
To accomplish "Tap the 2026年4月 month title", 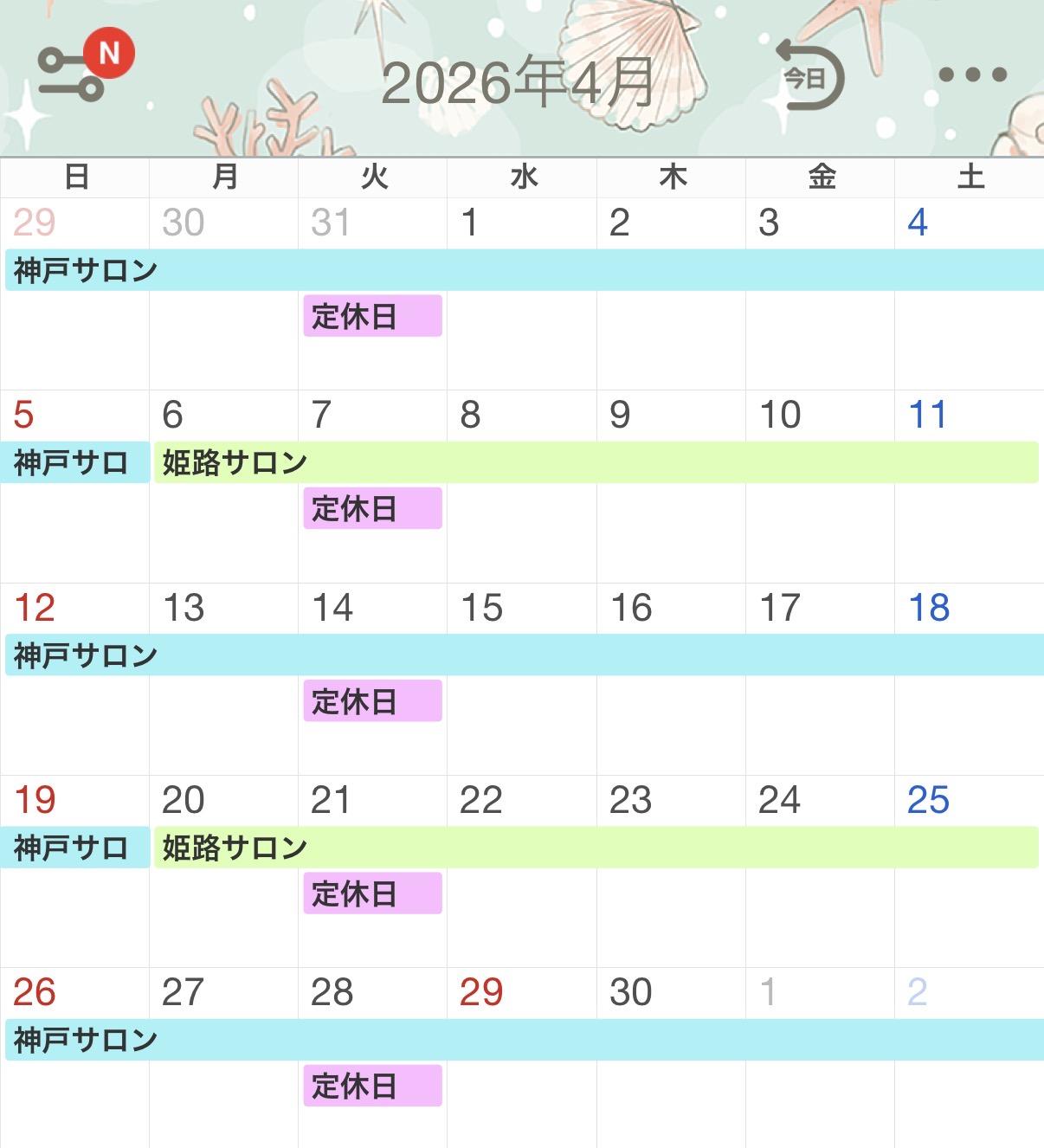I will 517,82.
